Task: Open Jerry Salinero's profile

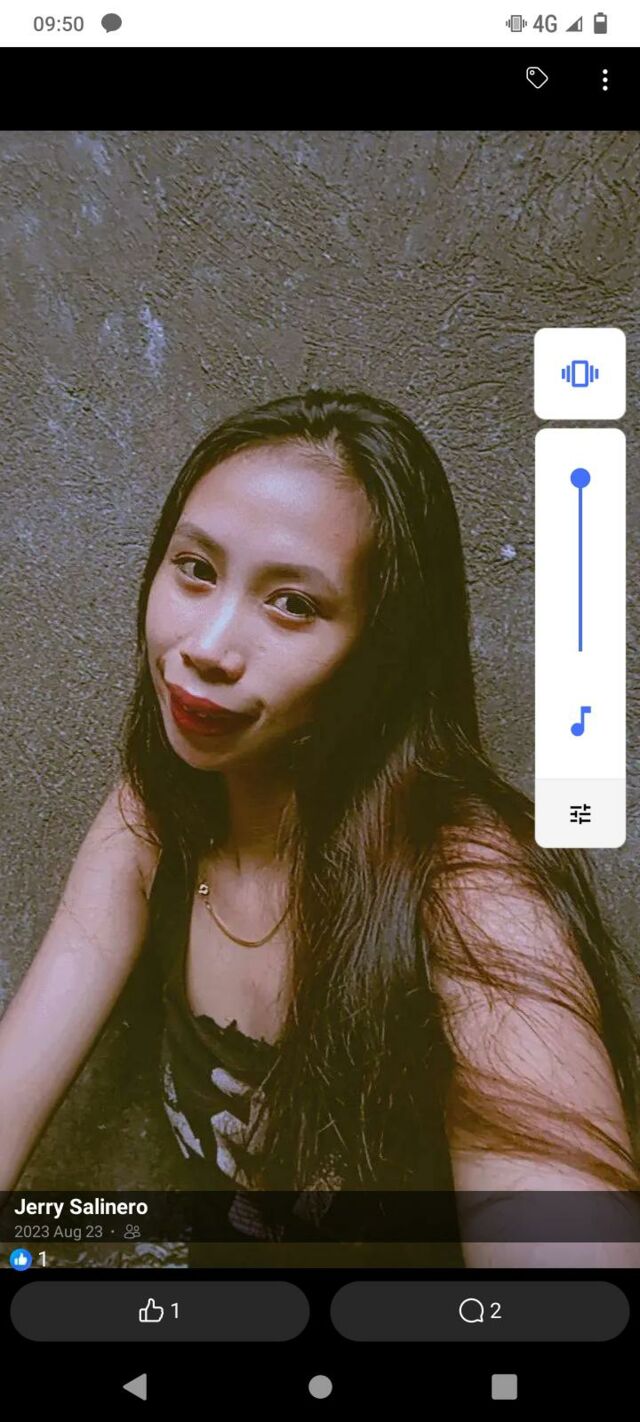Action: [81, 1207]
